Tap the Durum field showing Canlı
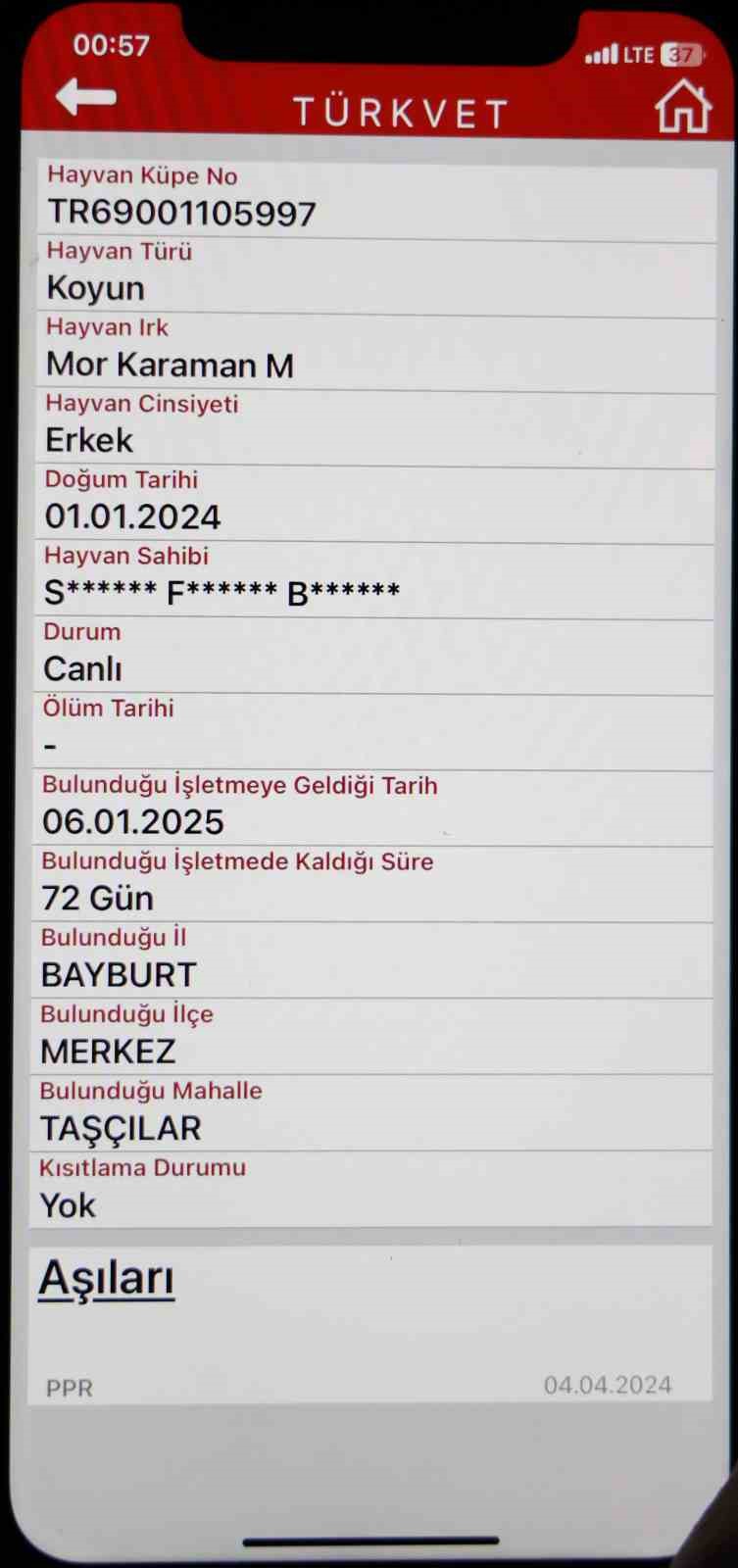Screen dimensions: 738x1568 (82, 667)
